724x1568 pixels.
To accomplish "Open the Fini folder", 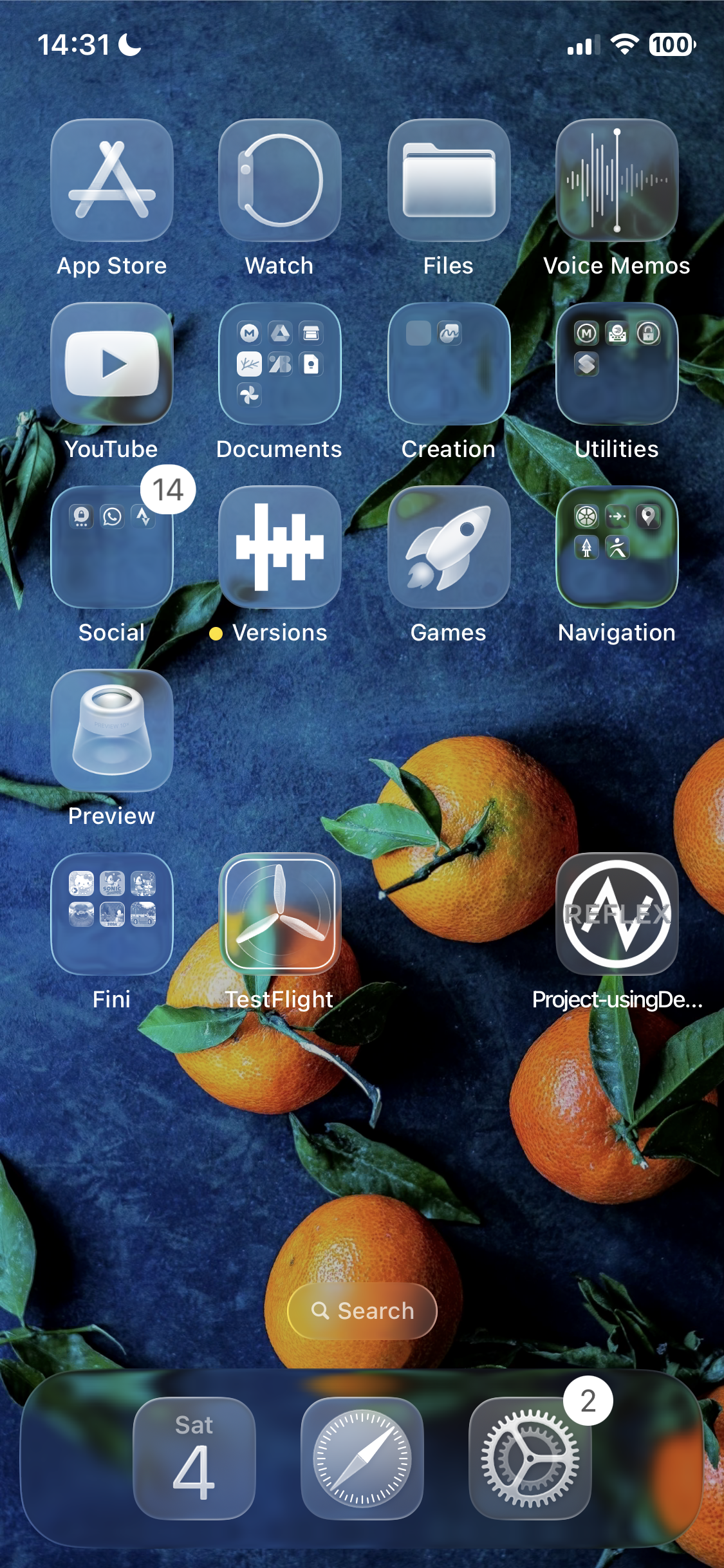I will [112, 914].
